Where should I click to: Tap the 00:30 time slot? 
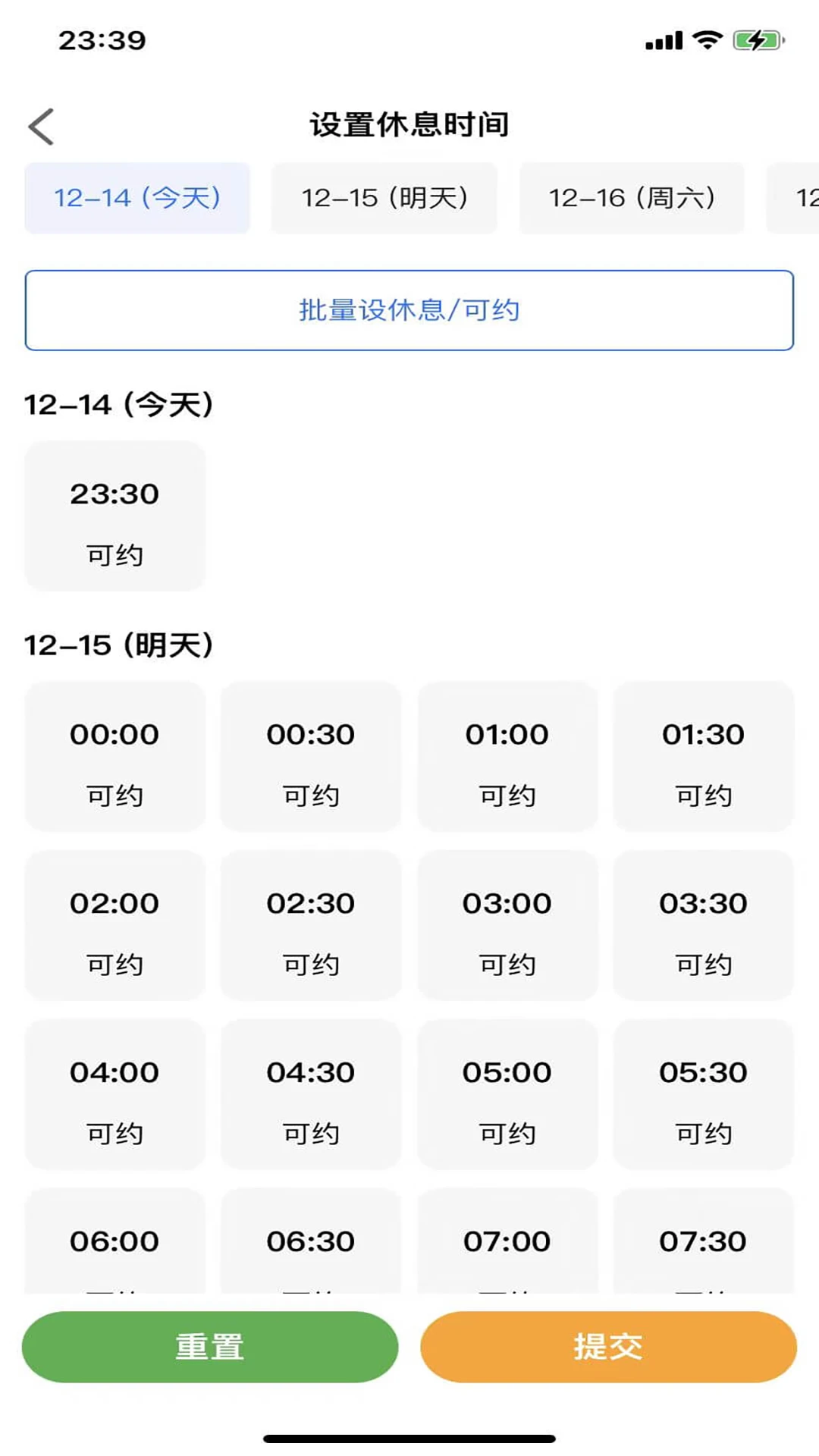point(311,756)
